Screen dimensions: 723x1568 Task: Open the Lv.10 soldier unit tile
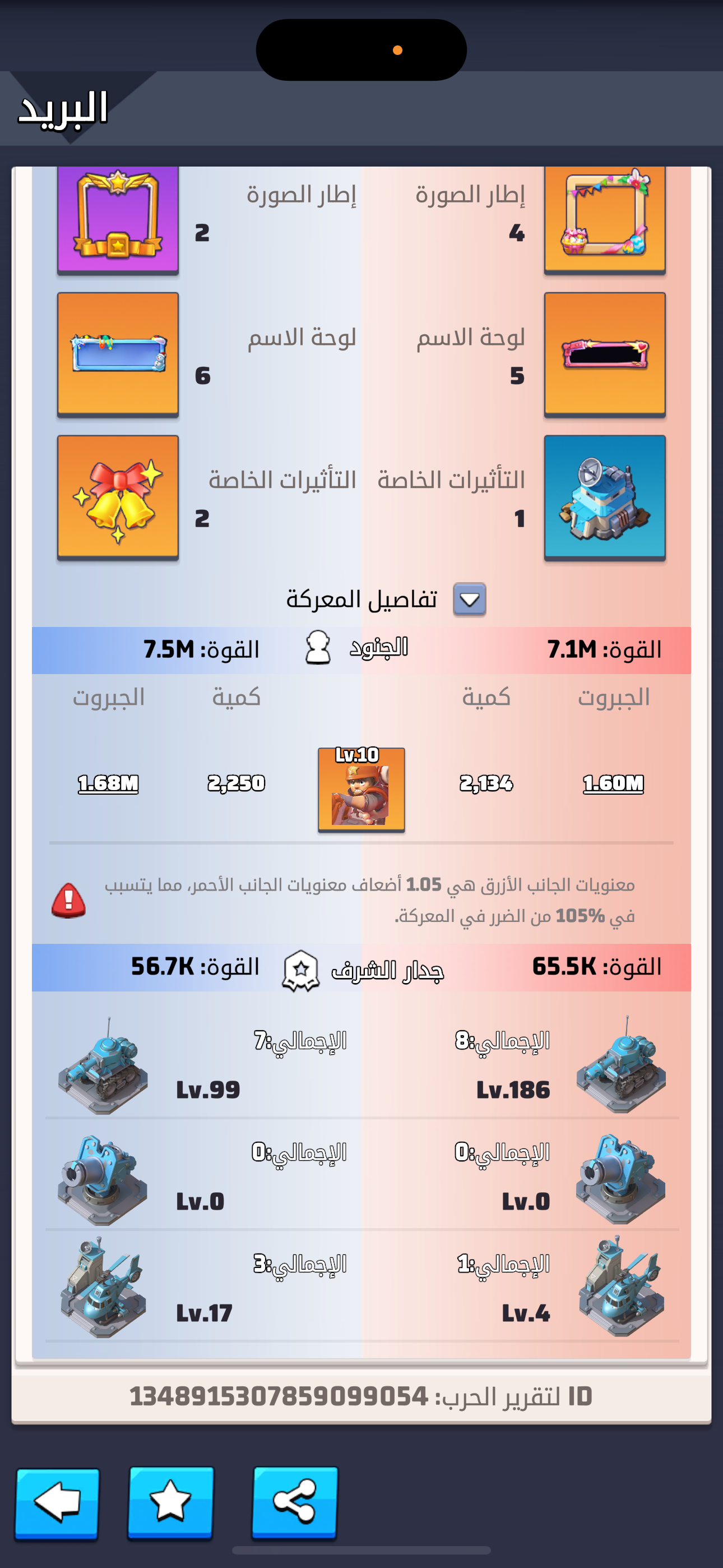pos(361,789)
